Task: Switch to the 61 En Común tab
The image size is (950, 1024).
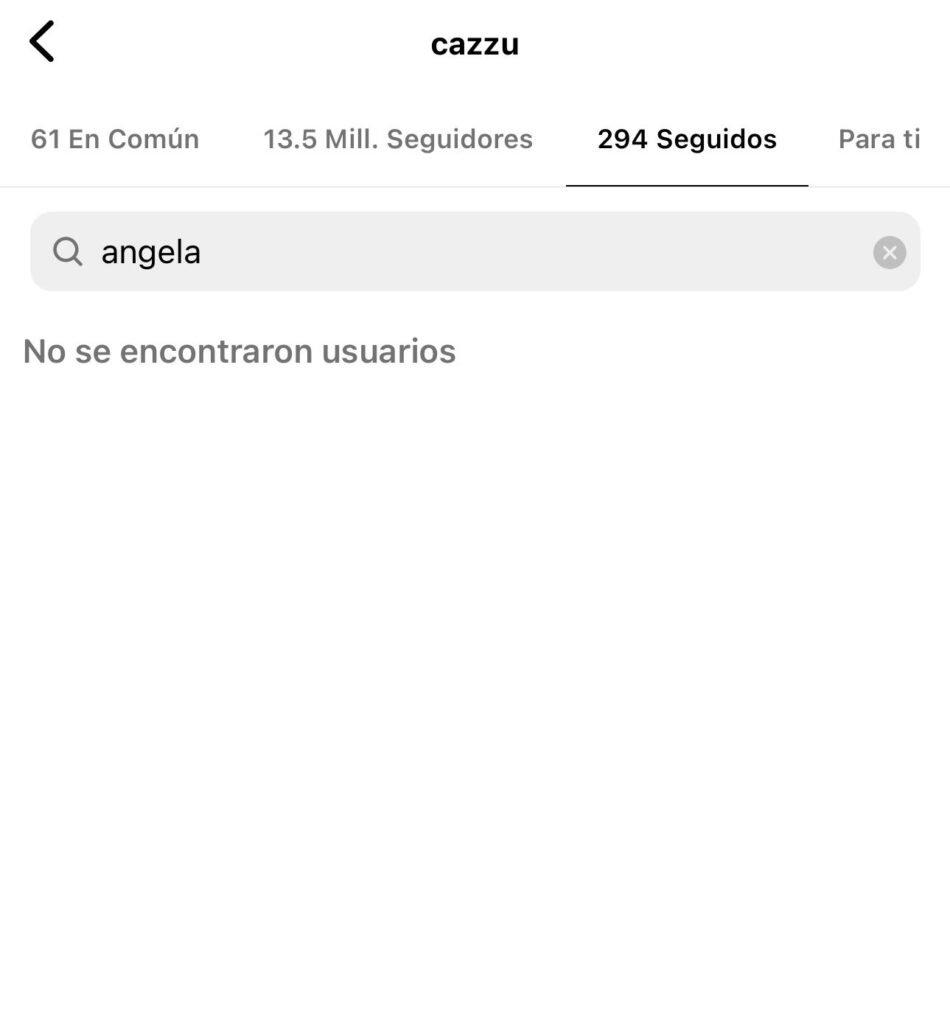Action: click(115, 139)
